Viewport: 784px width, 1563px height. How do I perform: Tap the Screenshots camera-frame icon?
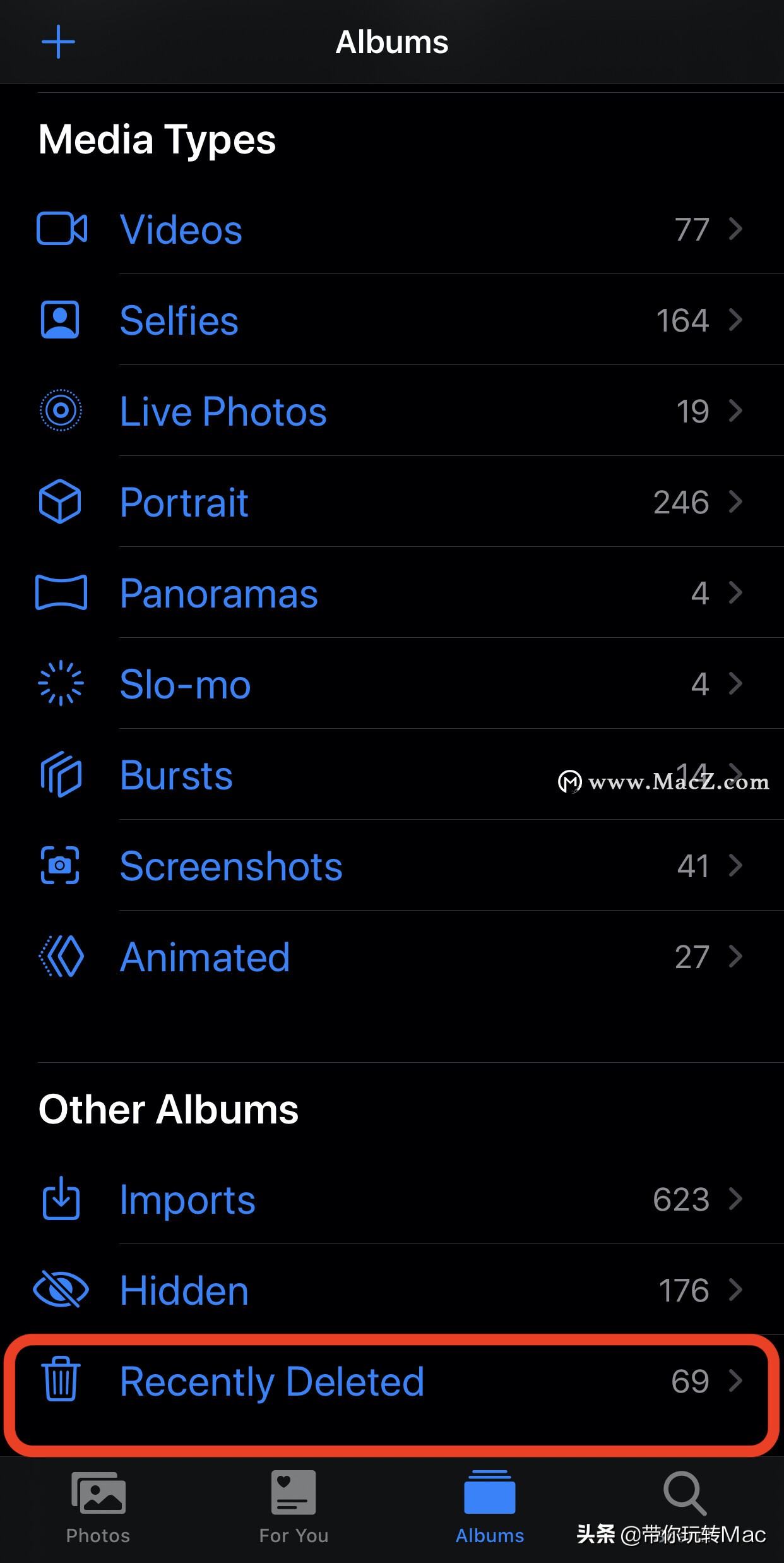point(61,866)
